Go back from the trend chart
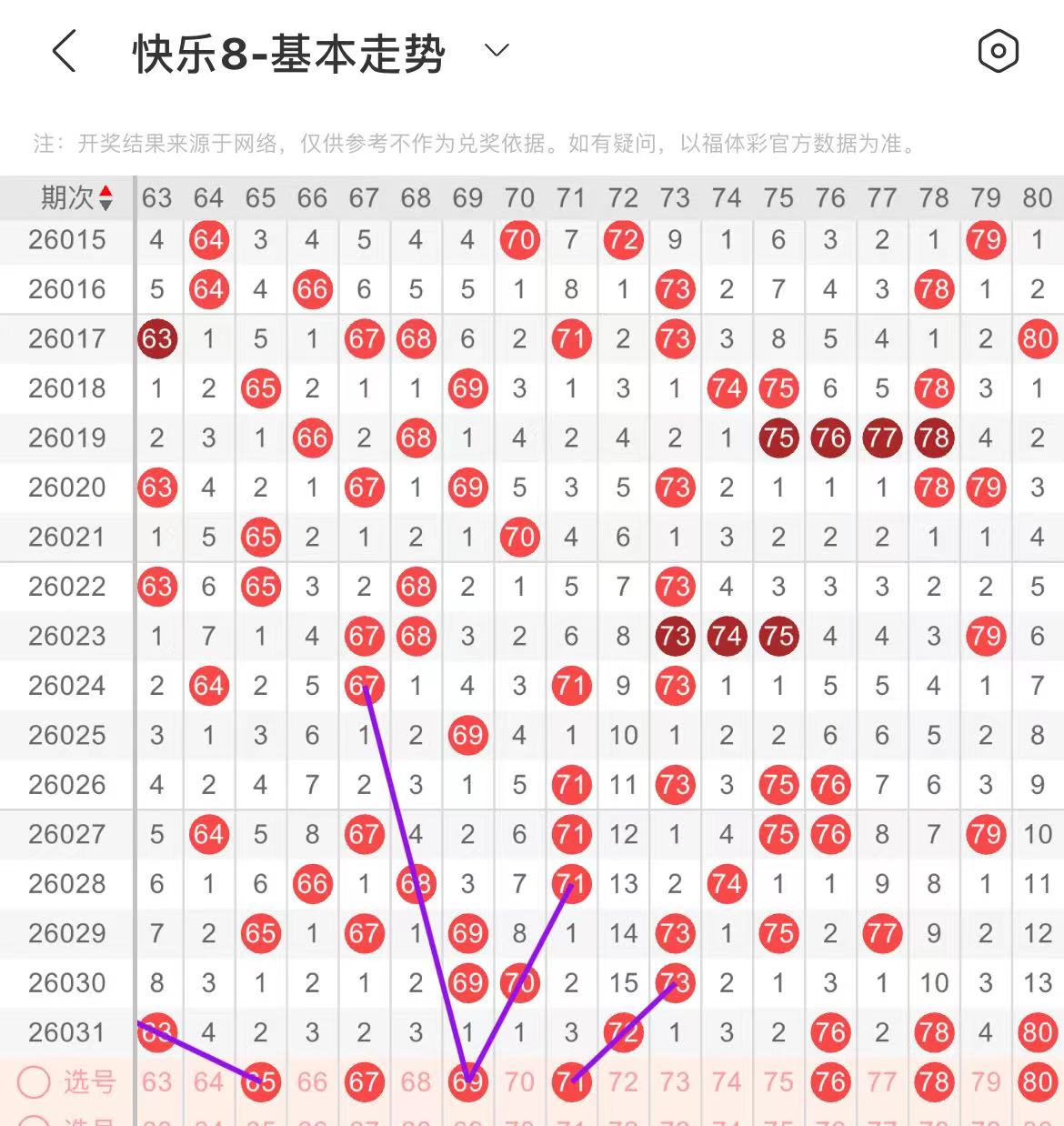 tap(64, 51)
